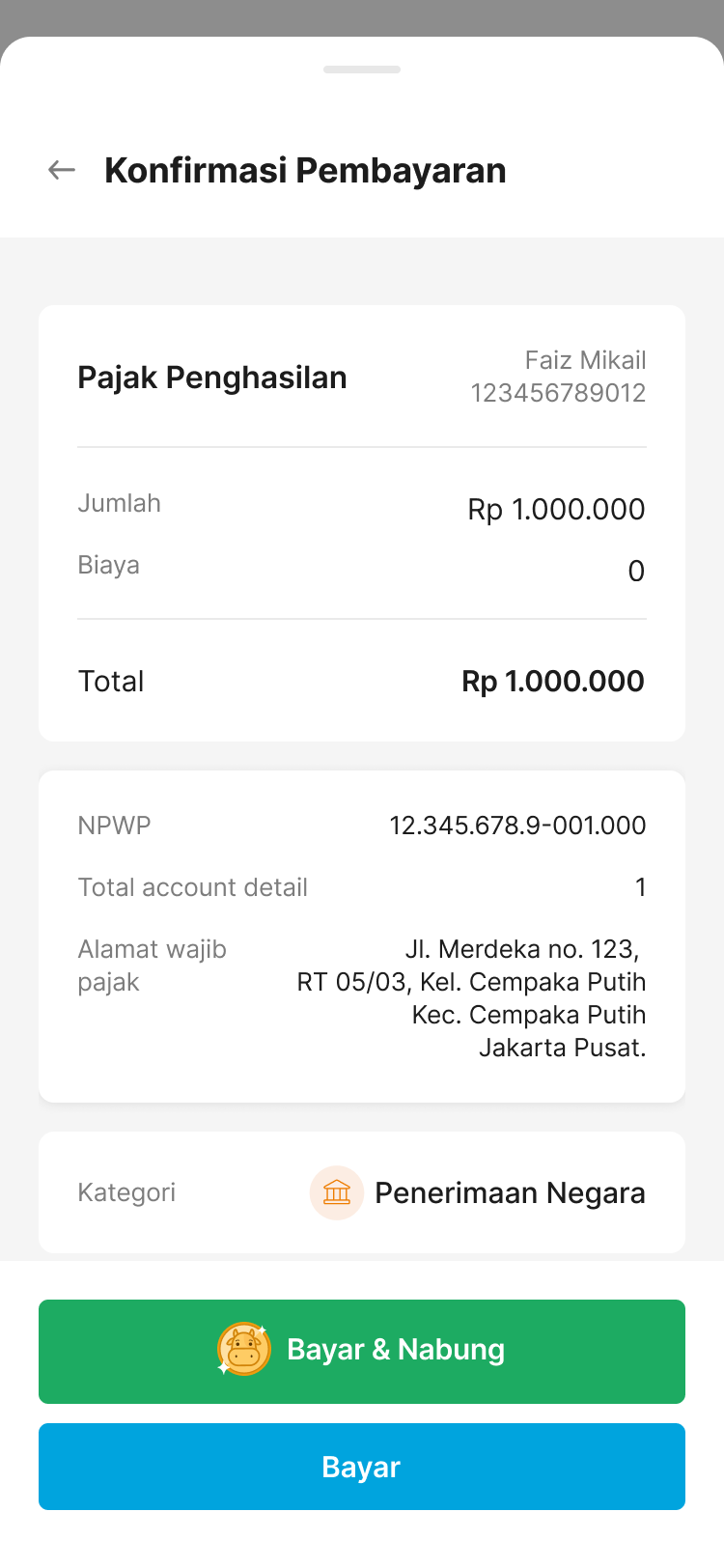Screen dimensions: 724x1568
Task: Expand the Total account detail row
Action: coord(192,886)
